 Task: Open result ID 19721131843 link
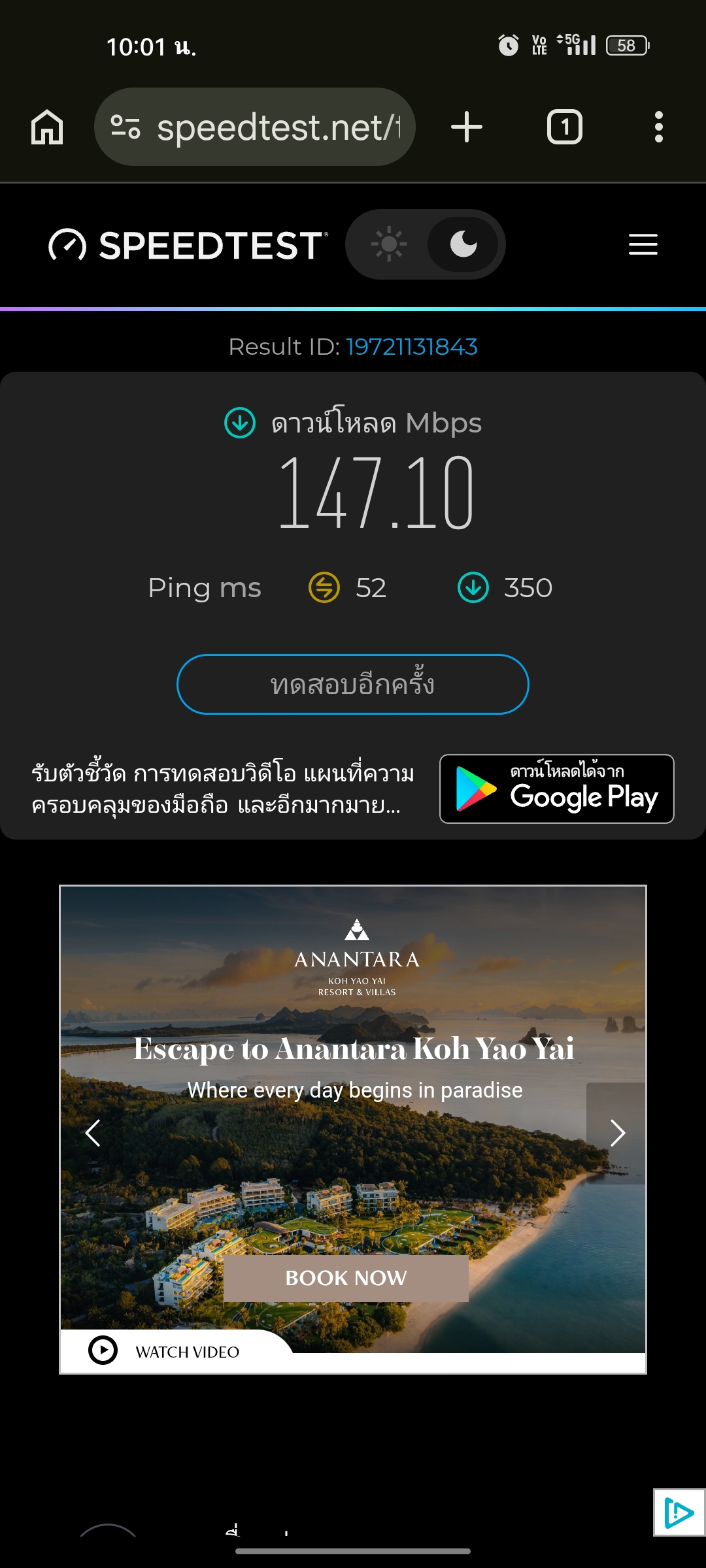pyautogui.click(x=412, y=346)
